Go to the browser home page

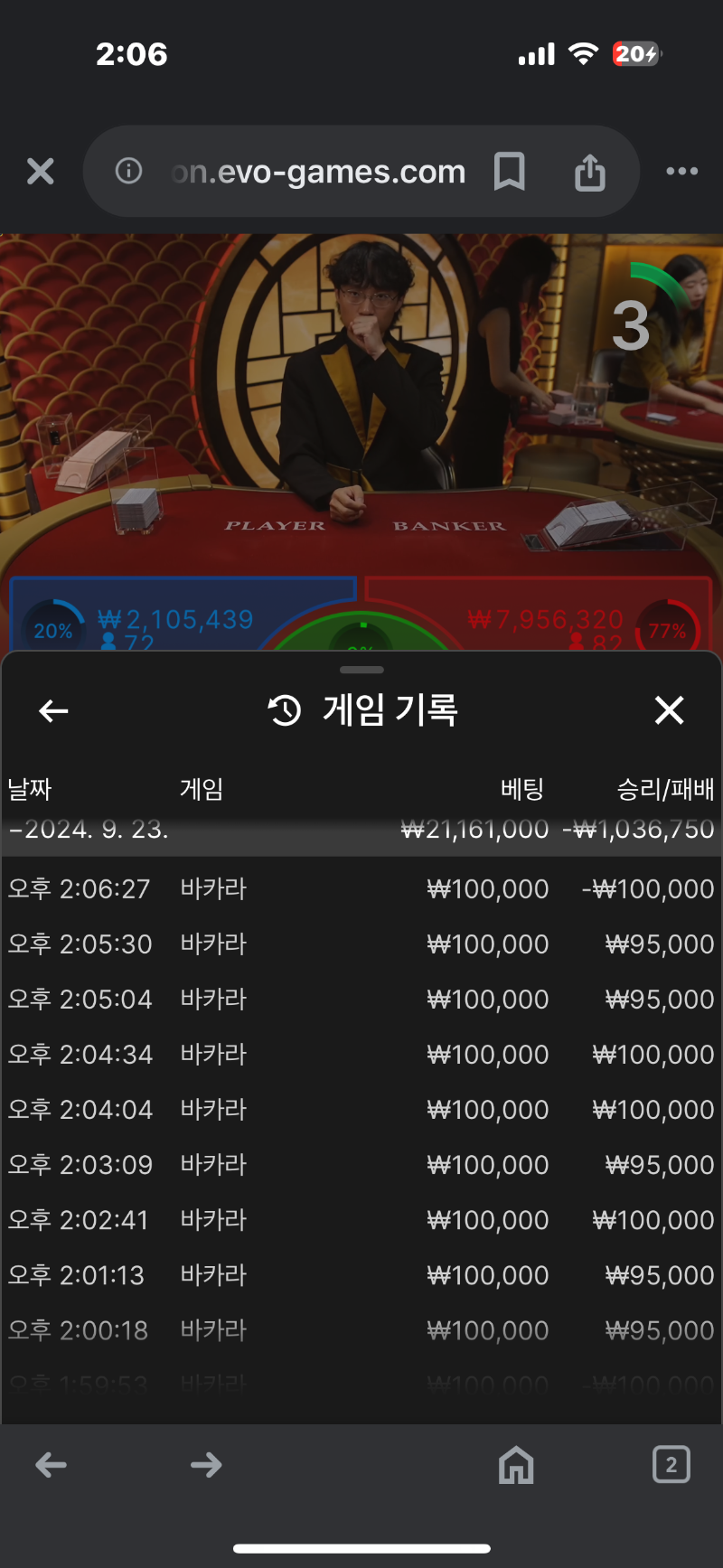[x=516, y=1465]
